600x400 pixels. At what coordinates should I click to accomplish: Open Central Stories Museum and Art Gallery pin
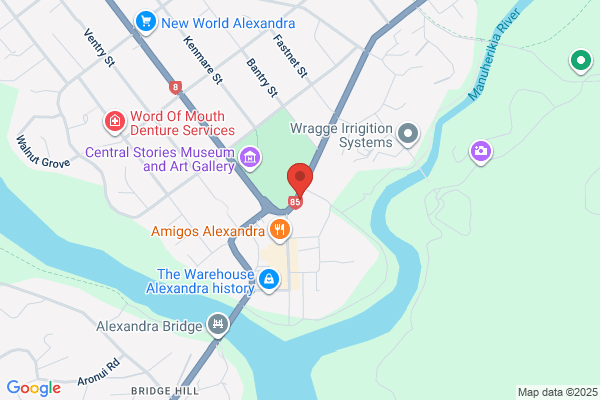click(x=250, y=158)
